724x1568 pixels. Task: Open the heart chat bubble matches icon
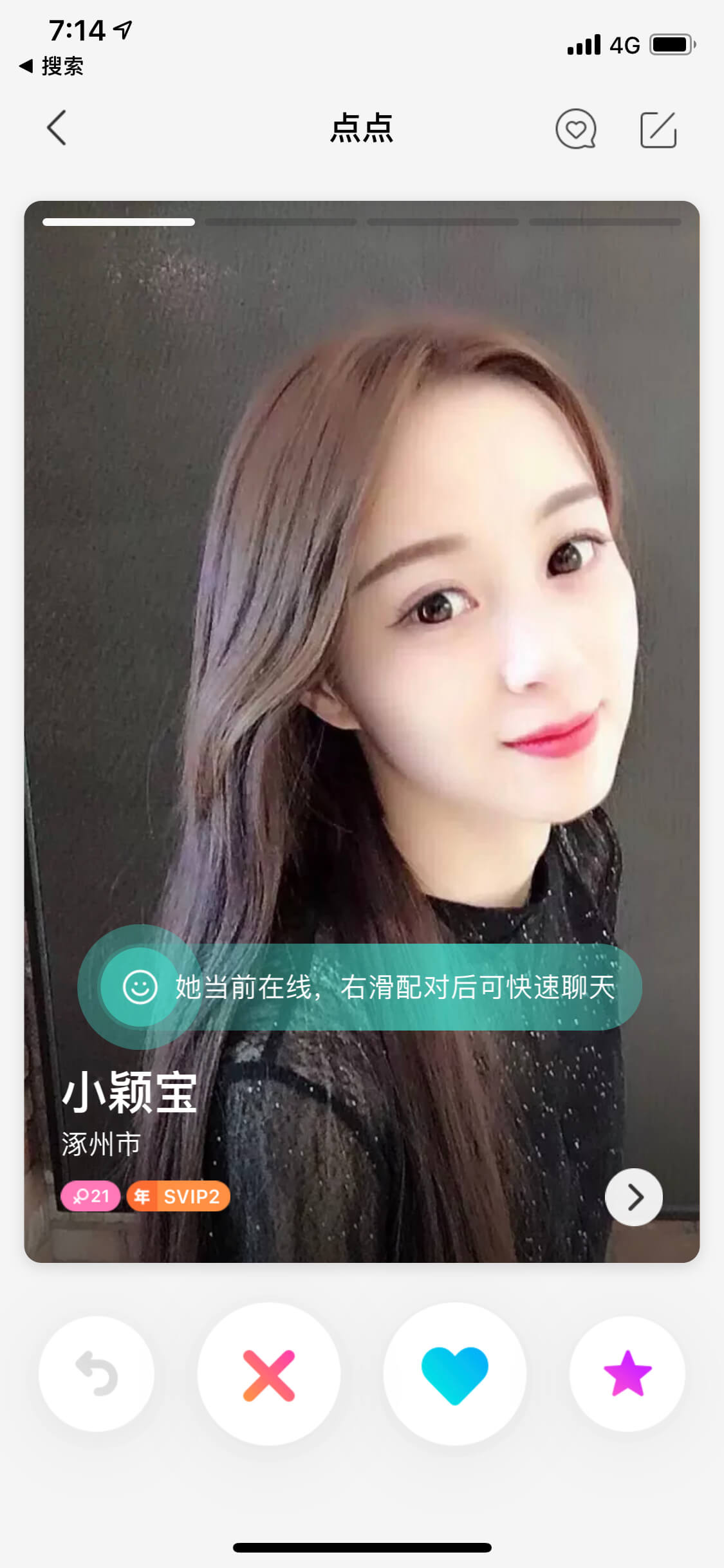(576, 129)
